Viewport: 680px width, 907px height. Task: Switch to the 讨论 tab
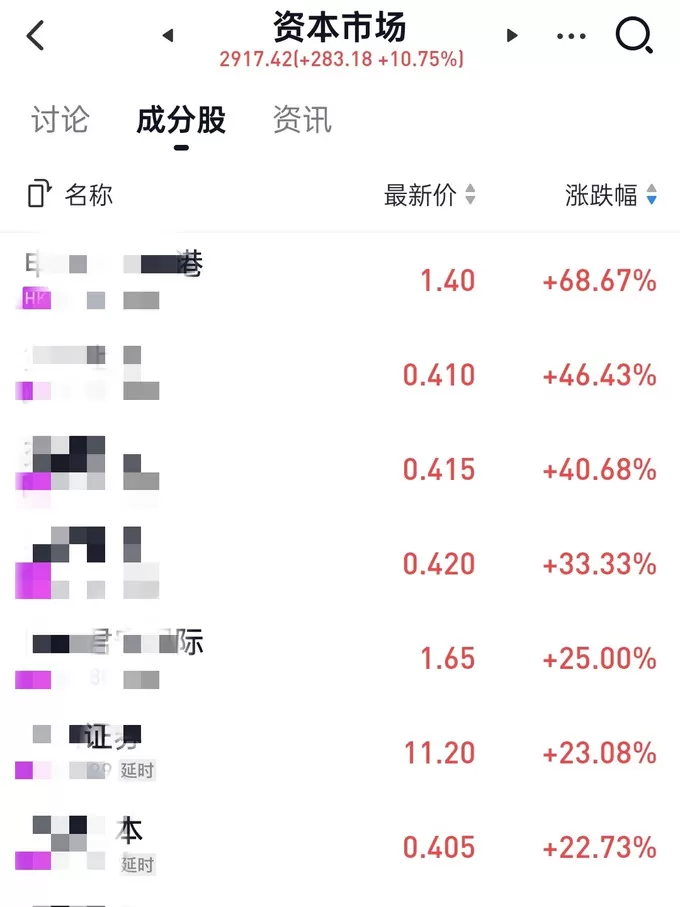(60, 121)
